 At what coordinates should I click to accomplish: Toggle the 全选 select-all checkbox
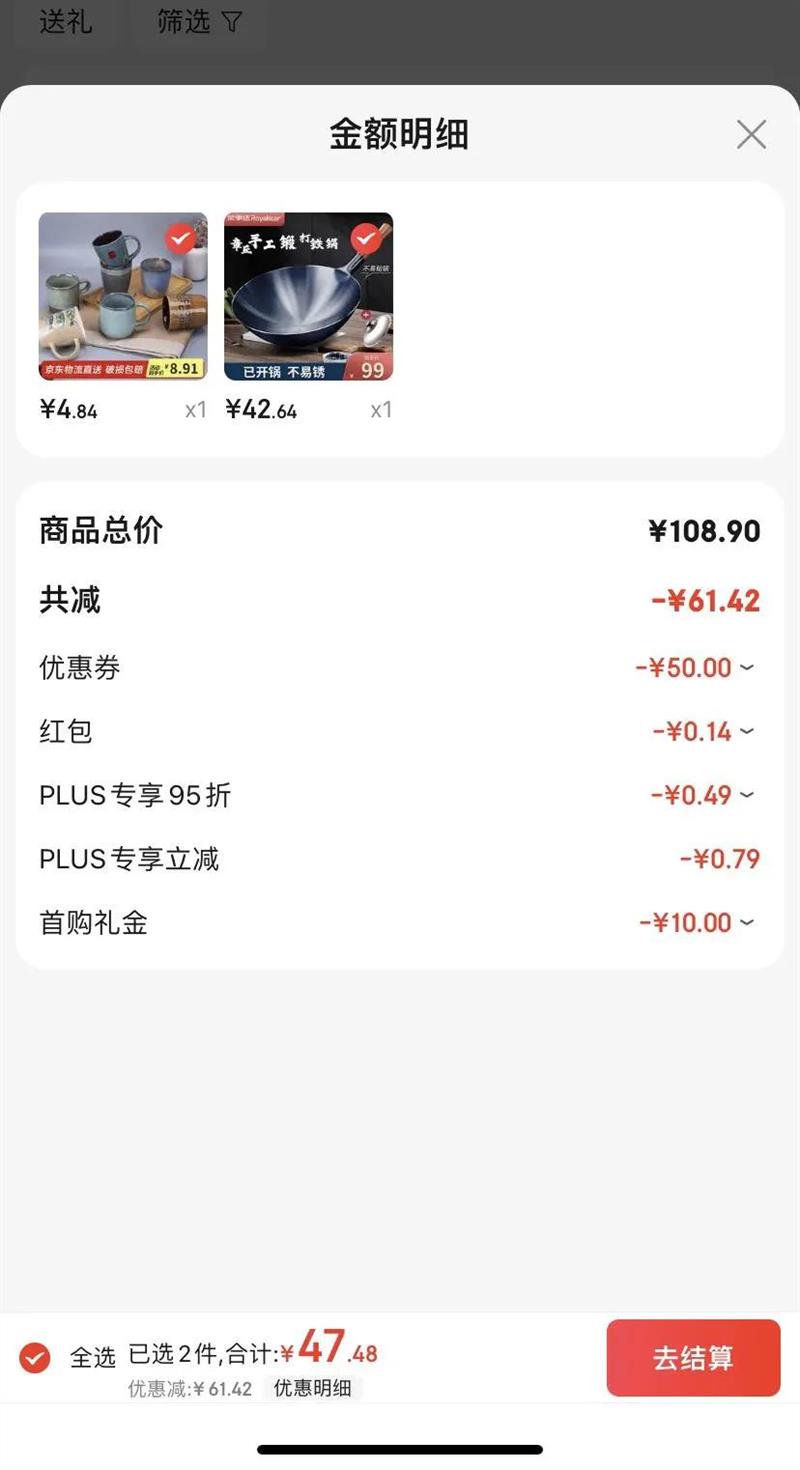point(35,1357)
